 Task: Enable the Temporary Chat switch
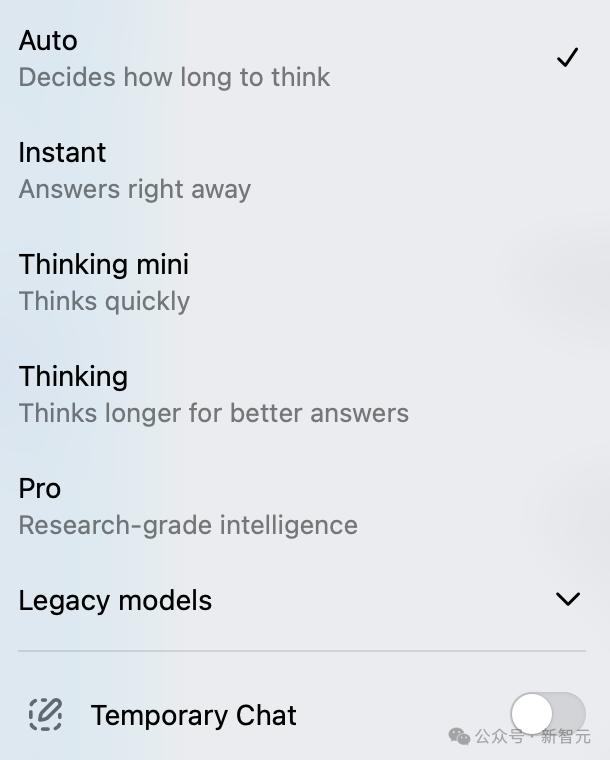(547, 714)
